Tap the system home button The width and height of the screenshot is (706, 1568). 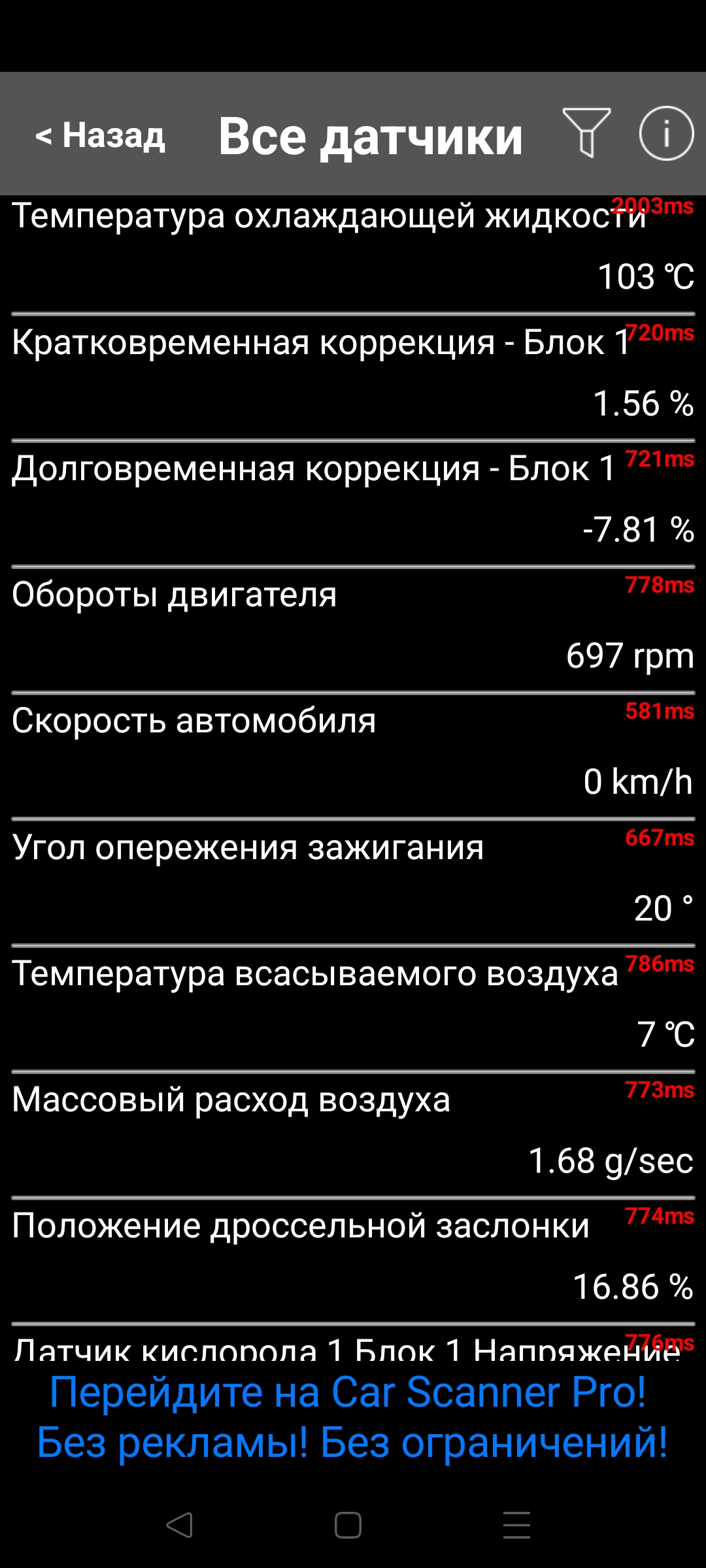point(348,1526)
